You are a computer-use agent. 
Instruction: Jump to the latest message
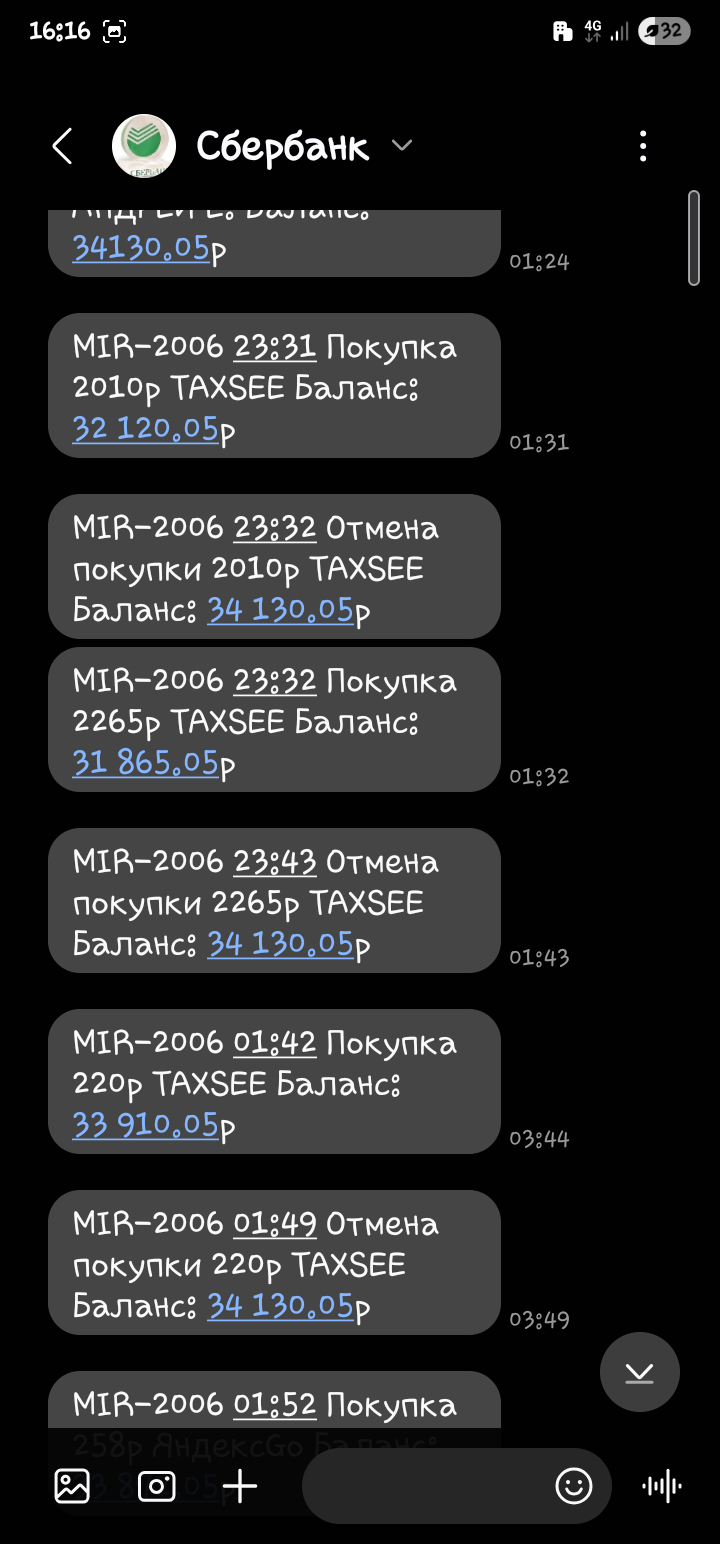(x=640, y=1372)
